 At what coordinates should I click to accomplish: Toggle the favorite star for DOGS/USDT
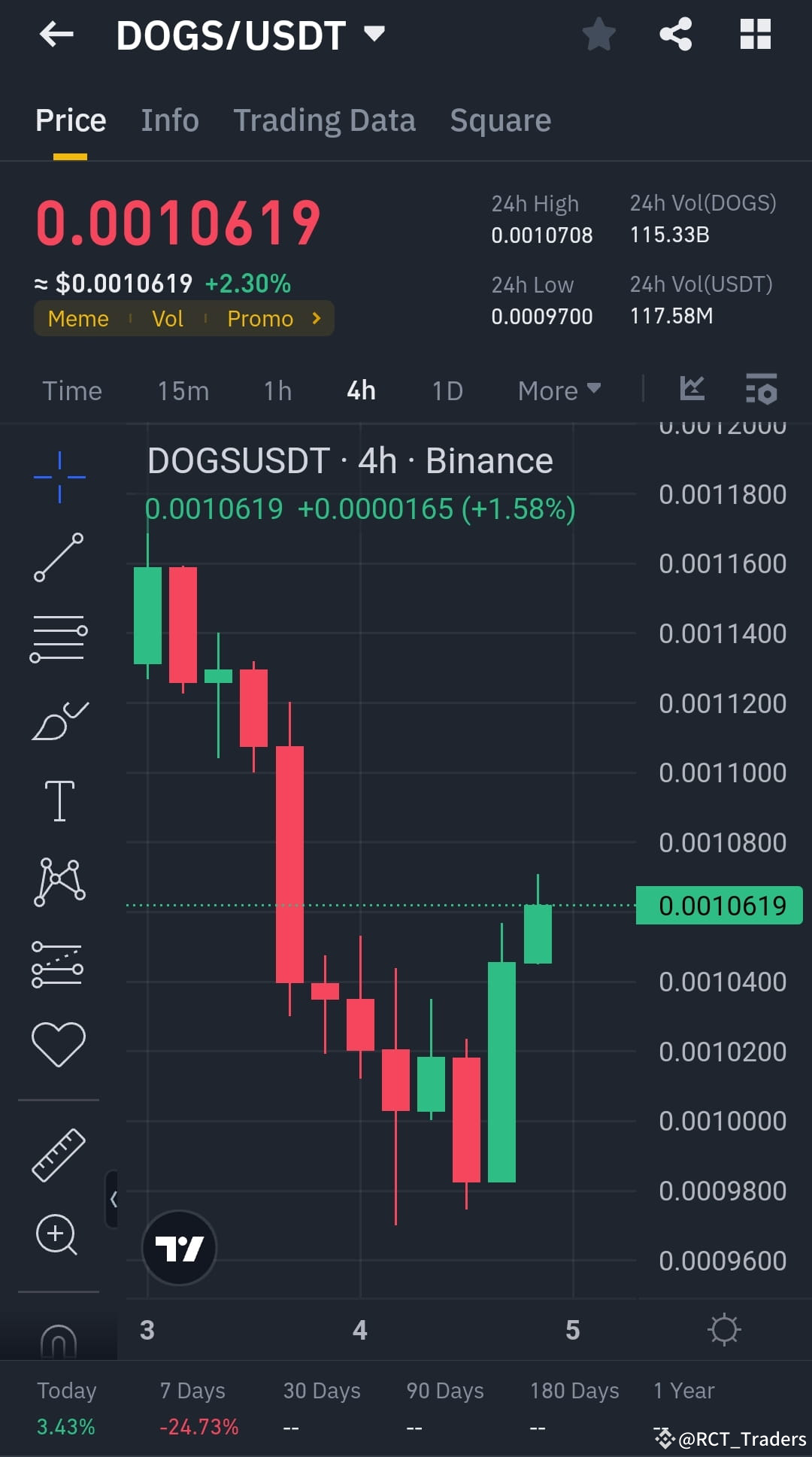(x=598, y=33)
